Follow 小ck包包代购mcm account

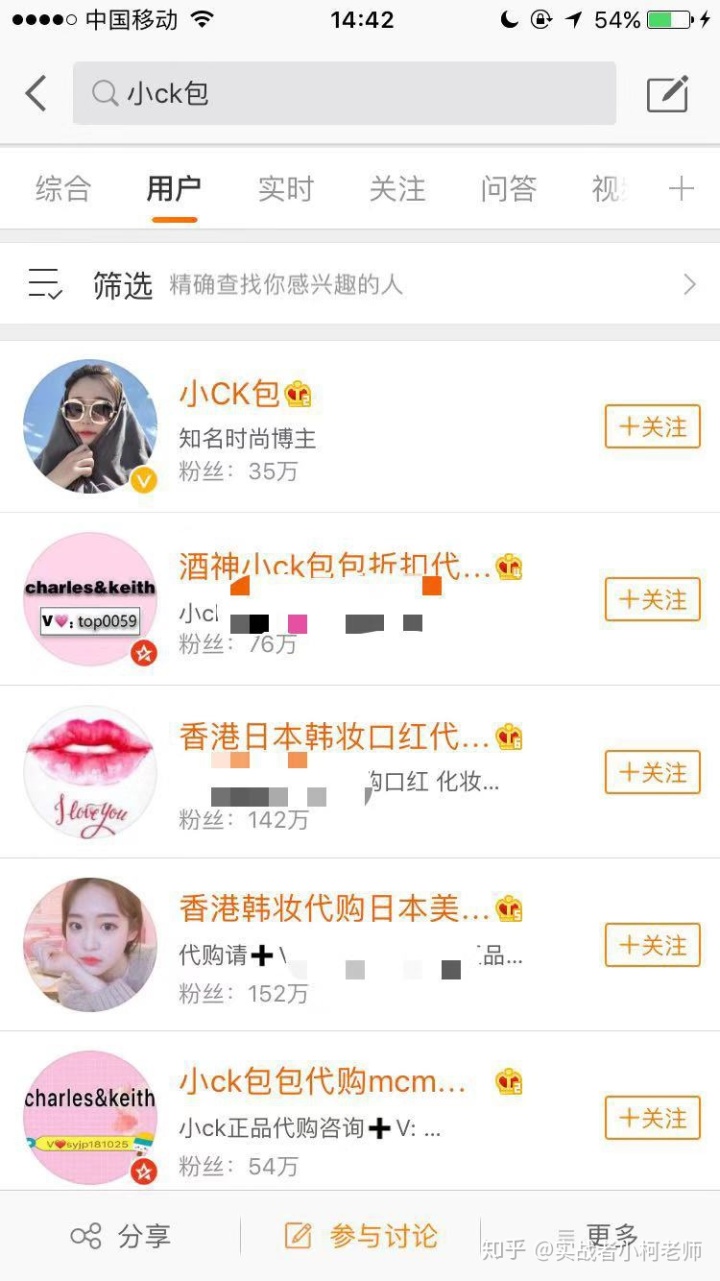(x=652, y=1118)
